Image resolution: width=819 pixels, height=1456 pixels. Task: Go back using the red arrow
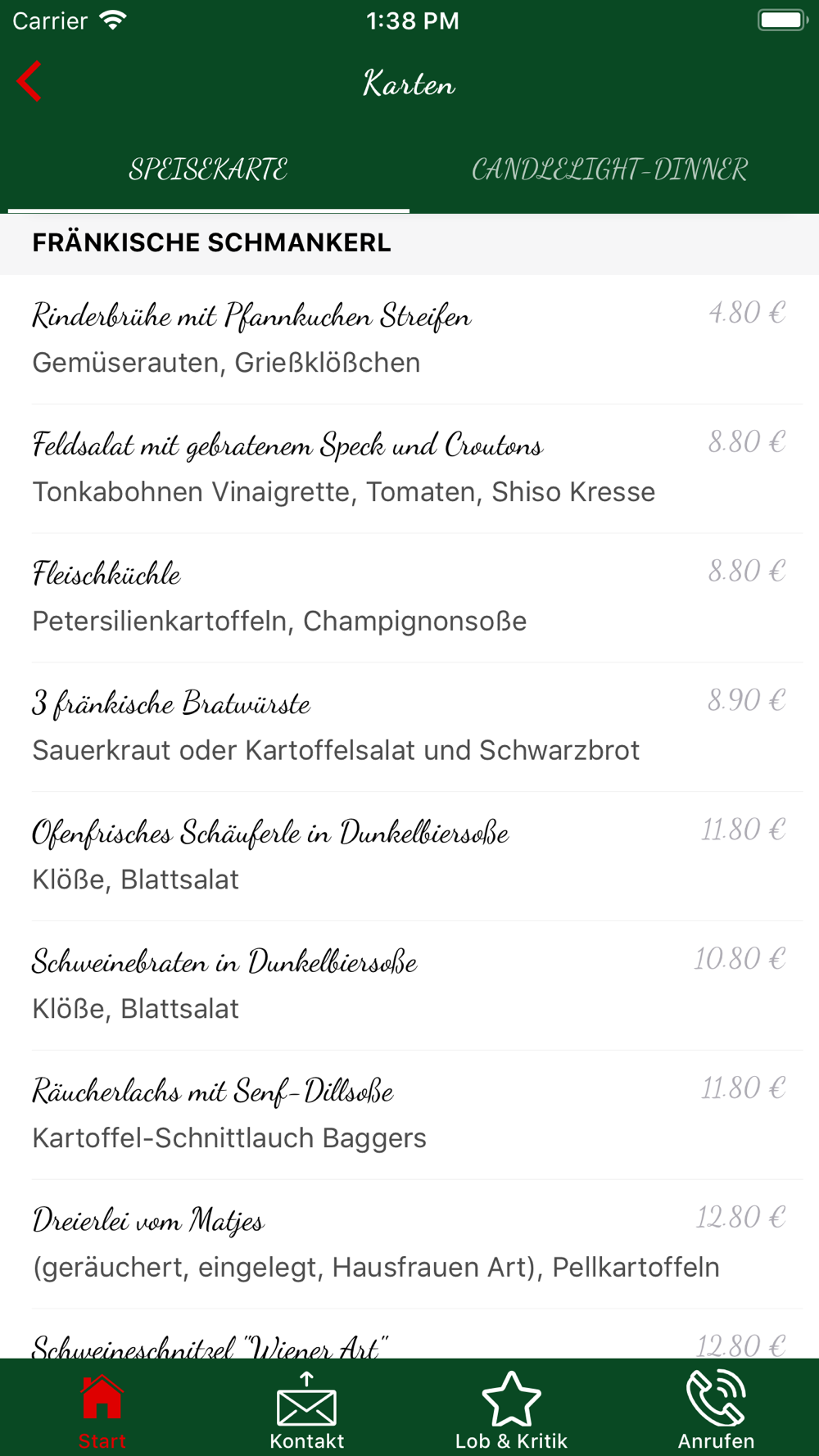click(x=29, y=82)
